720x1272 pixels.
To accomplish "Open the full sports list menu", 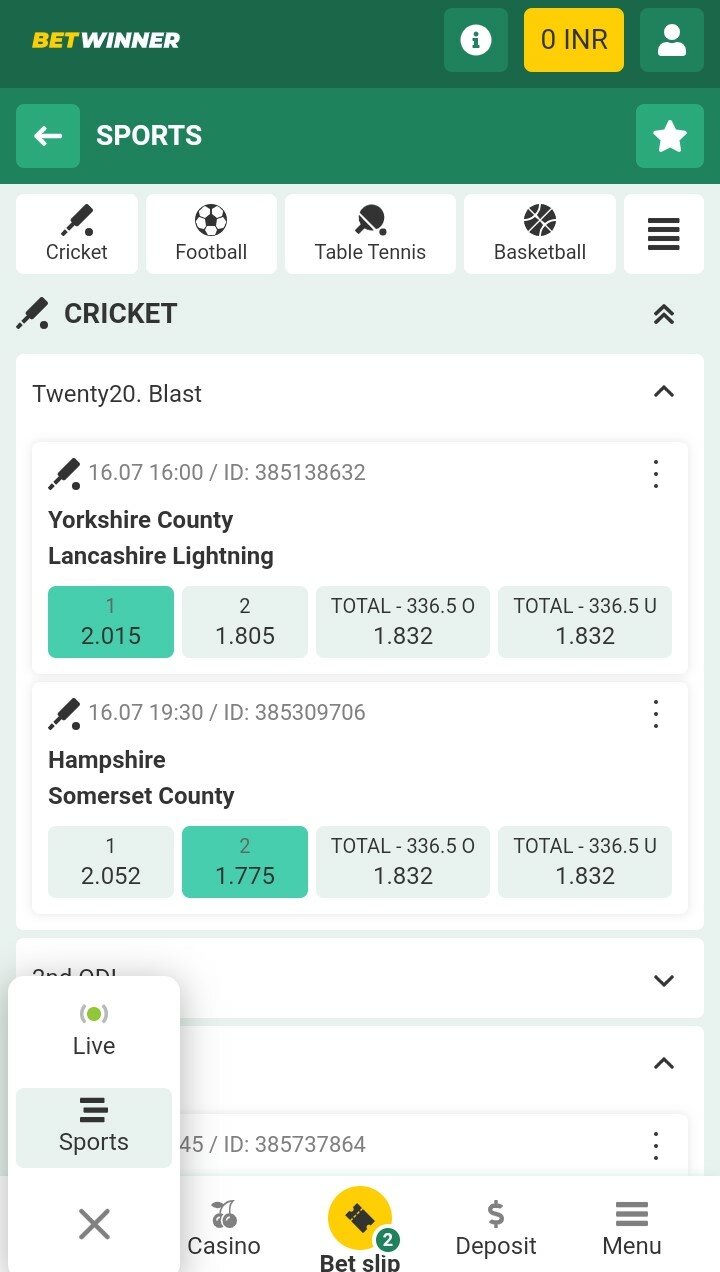I will (x=664, y=234).
